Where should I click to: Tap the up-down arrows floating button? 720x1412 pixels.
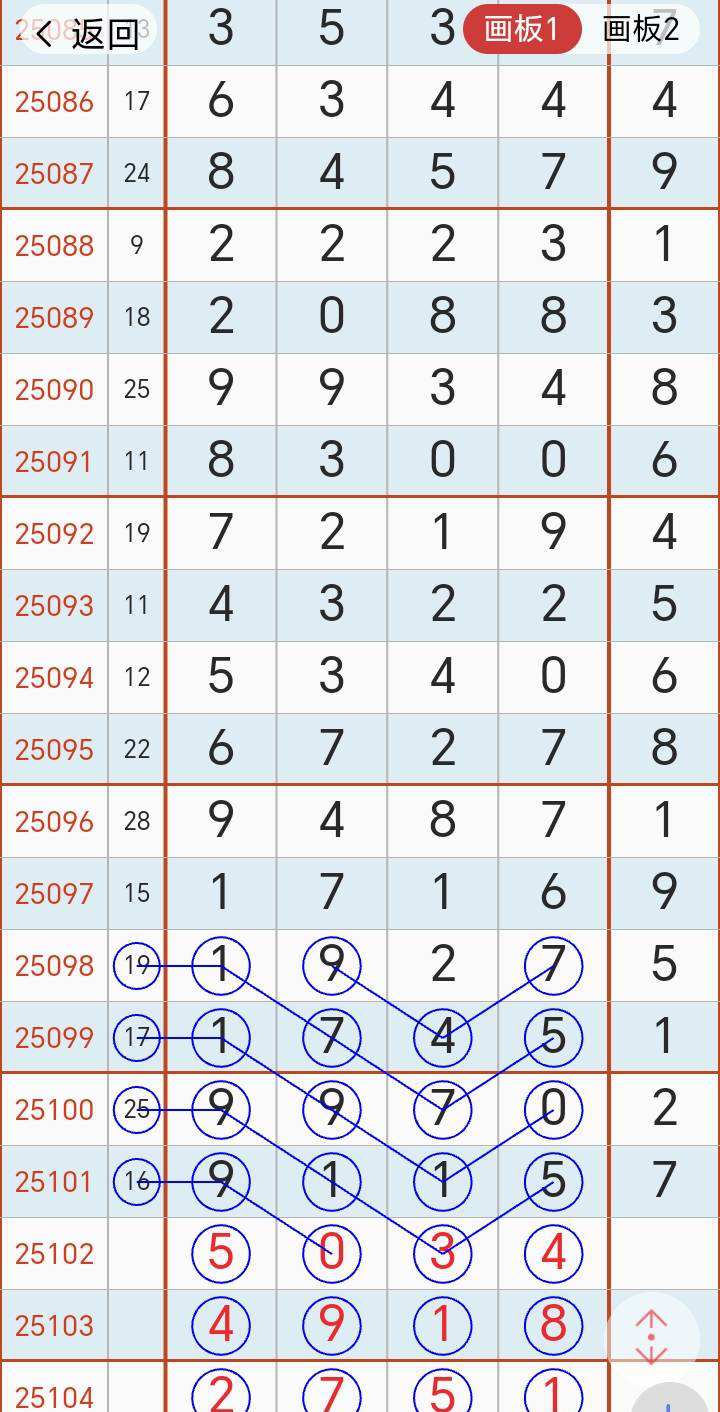point(651,1336)
